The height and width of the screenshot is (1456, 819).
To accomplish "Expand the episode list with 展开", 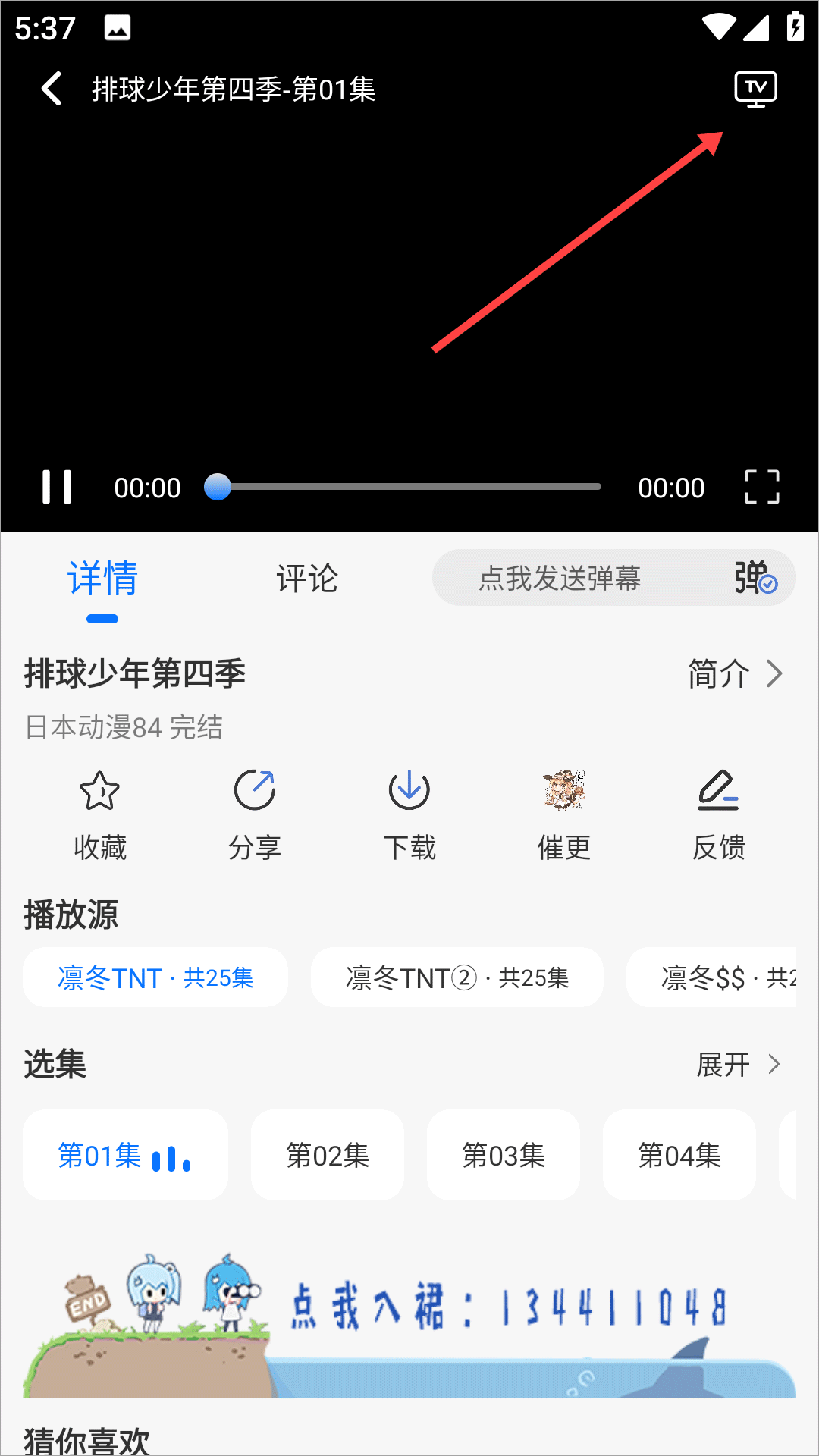I will click(x=739, y=1065).
